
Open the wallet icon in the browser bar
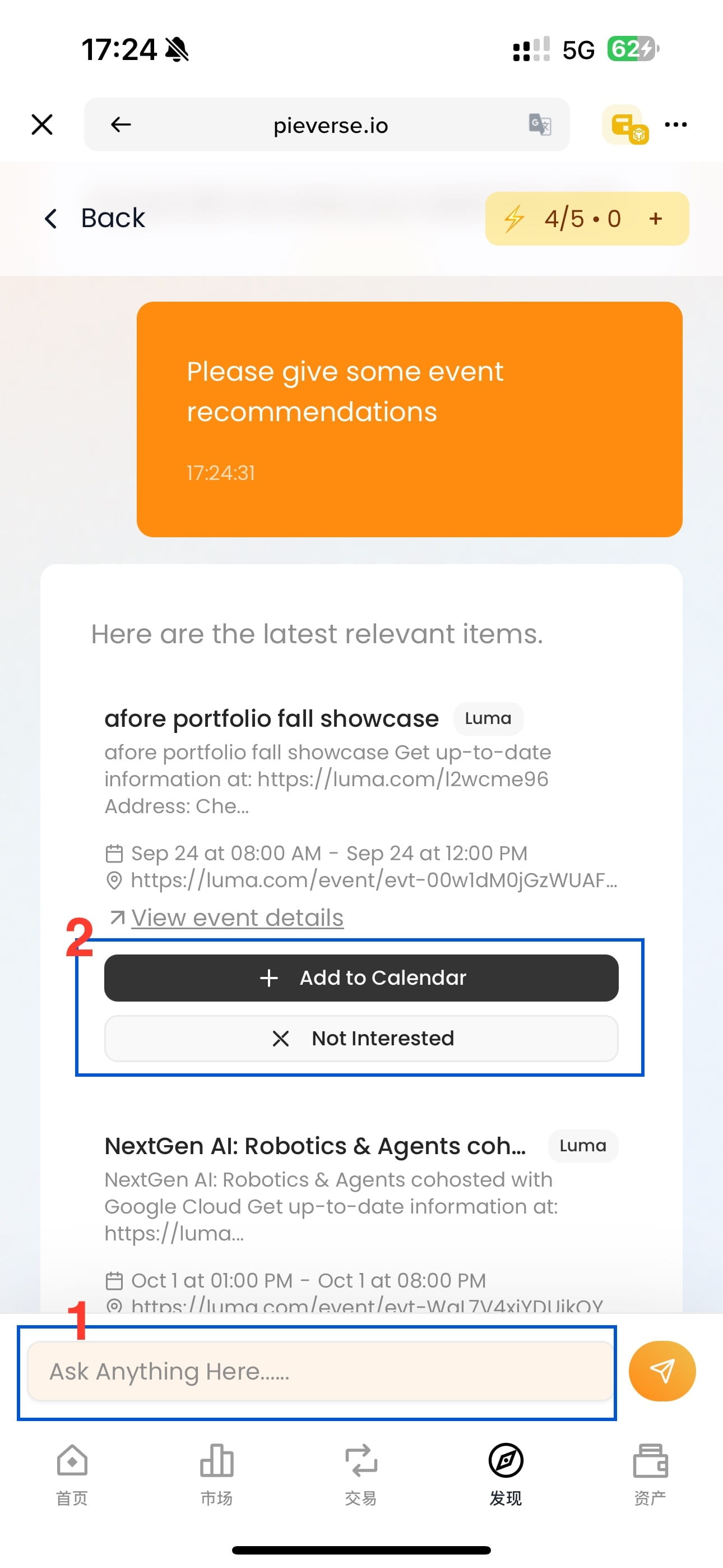pyautogui.click(x=624, y=126)
